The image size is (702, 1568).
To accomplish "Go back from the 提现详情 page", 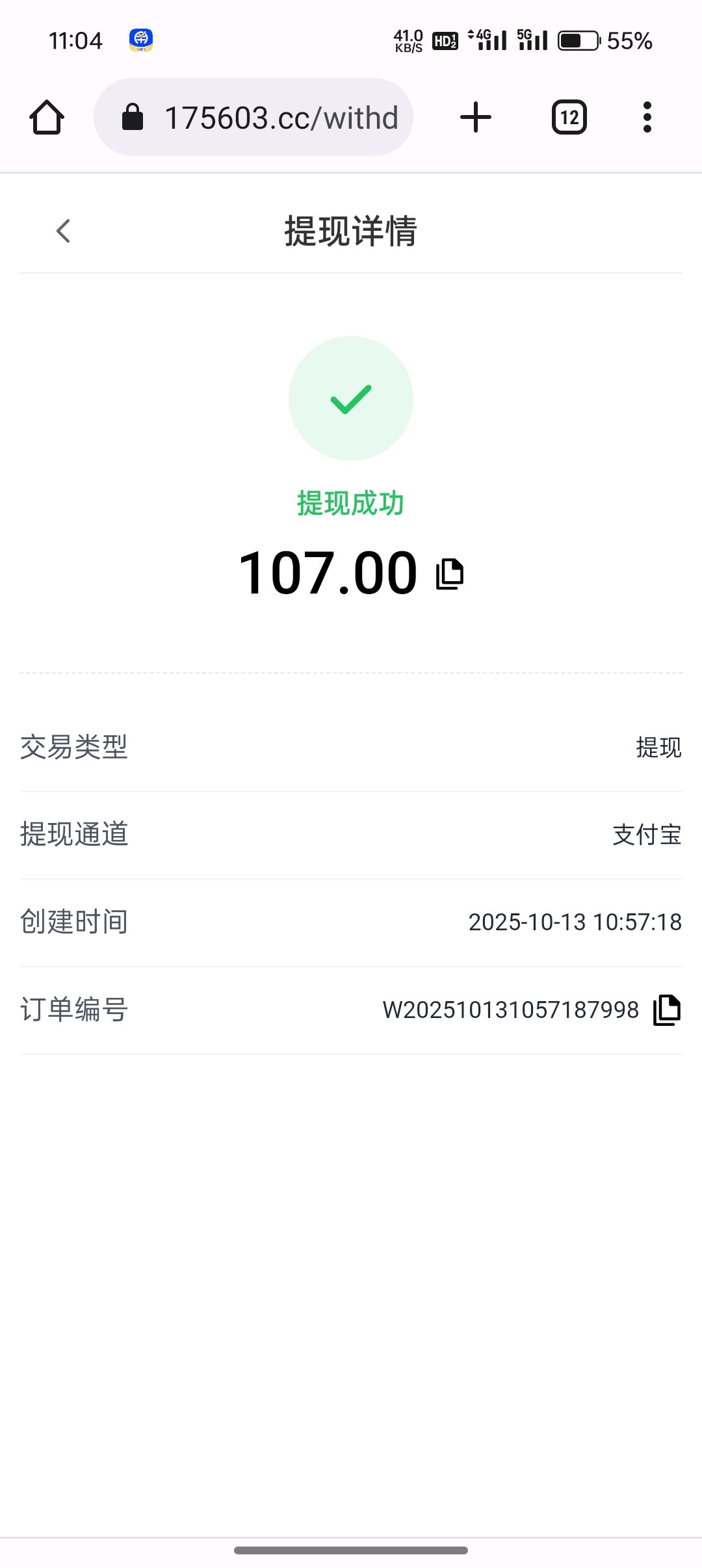I will (63, 231).
